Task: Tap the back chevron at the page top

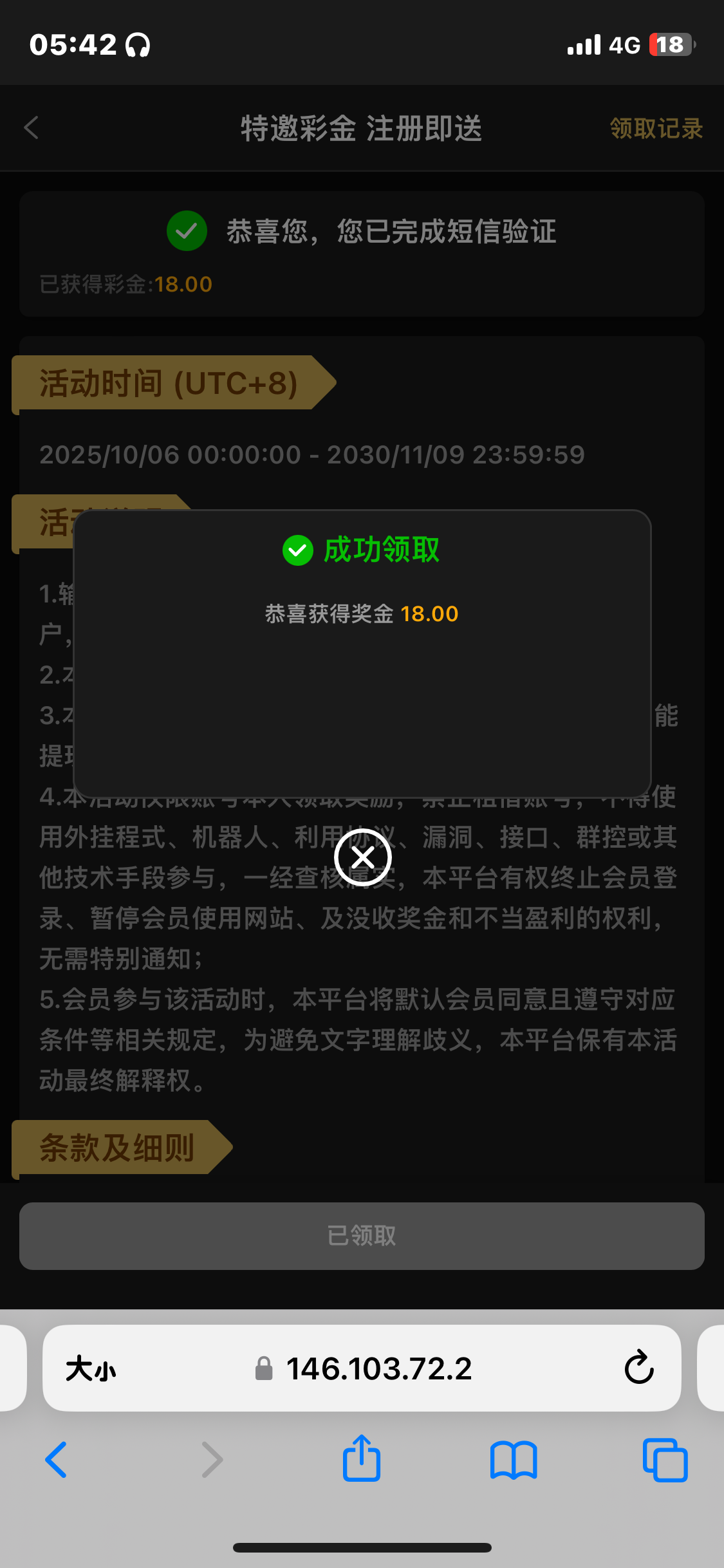Action: click(x=31, y=128)
